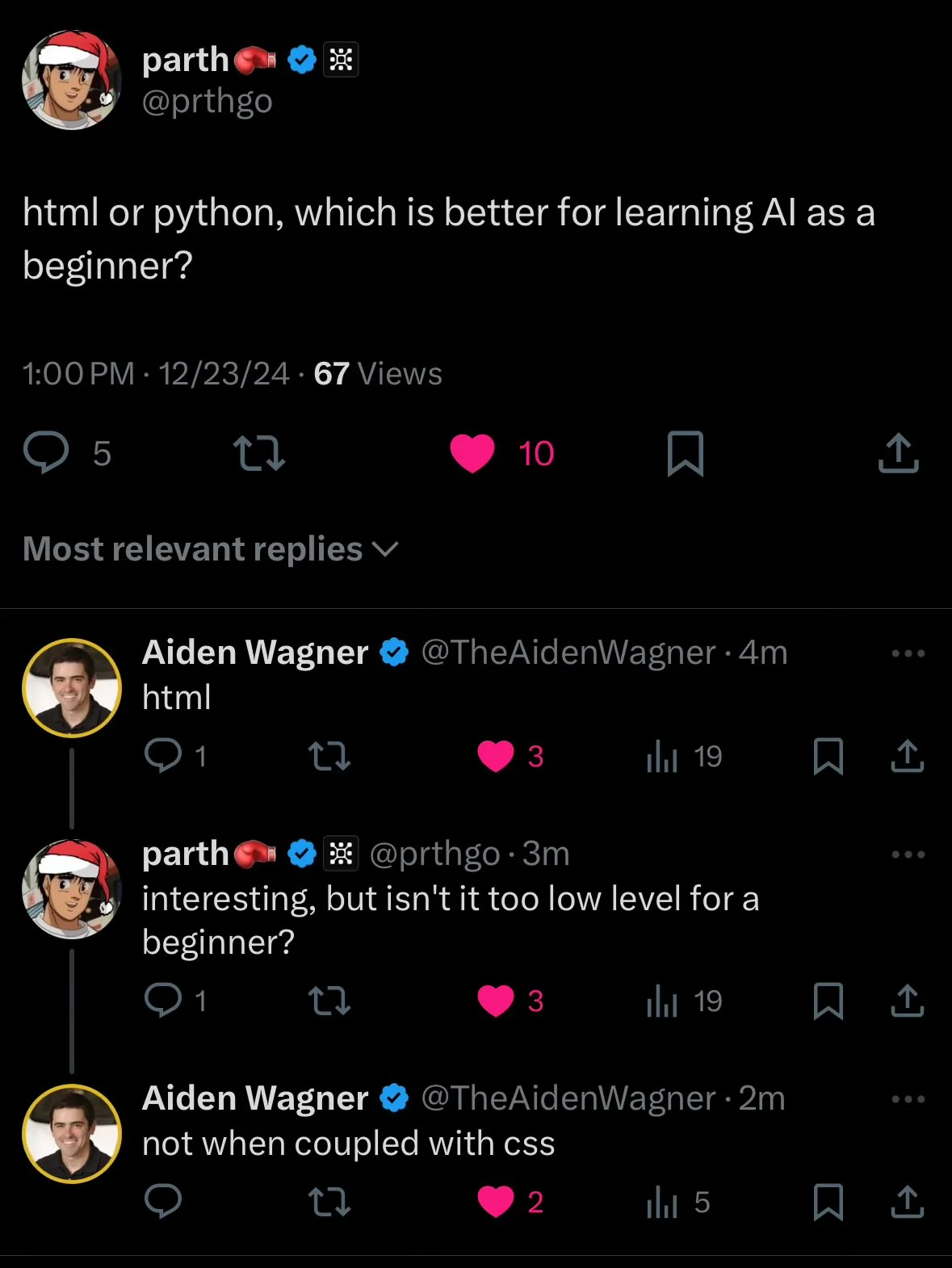Open overflow menu on Aiden's "html" reply

click(x=908, y=653)
